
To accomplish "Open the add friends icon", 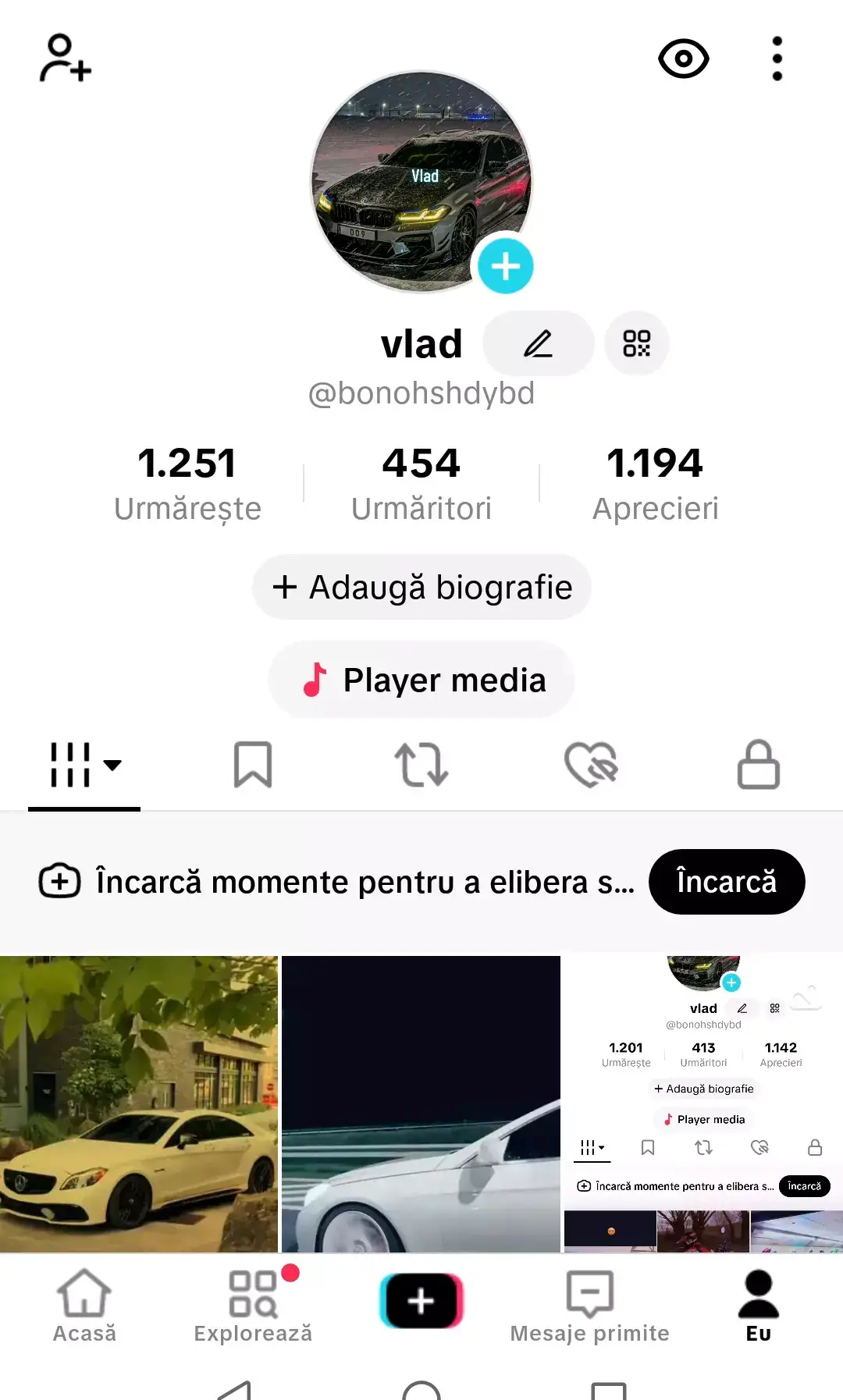I will coord(66,58).
